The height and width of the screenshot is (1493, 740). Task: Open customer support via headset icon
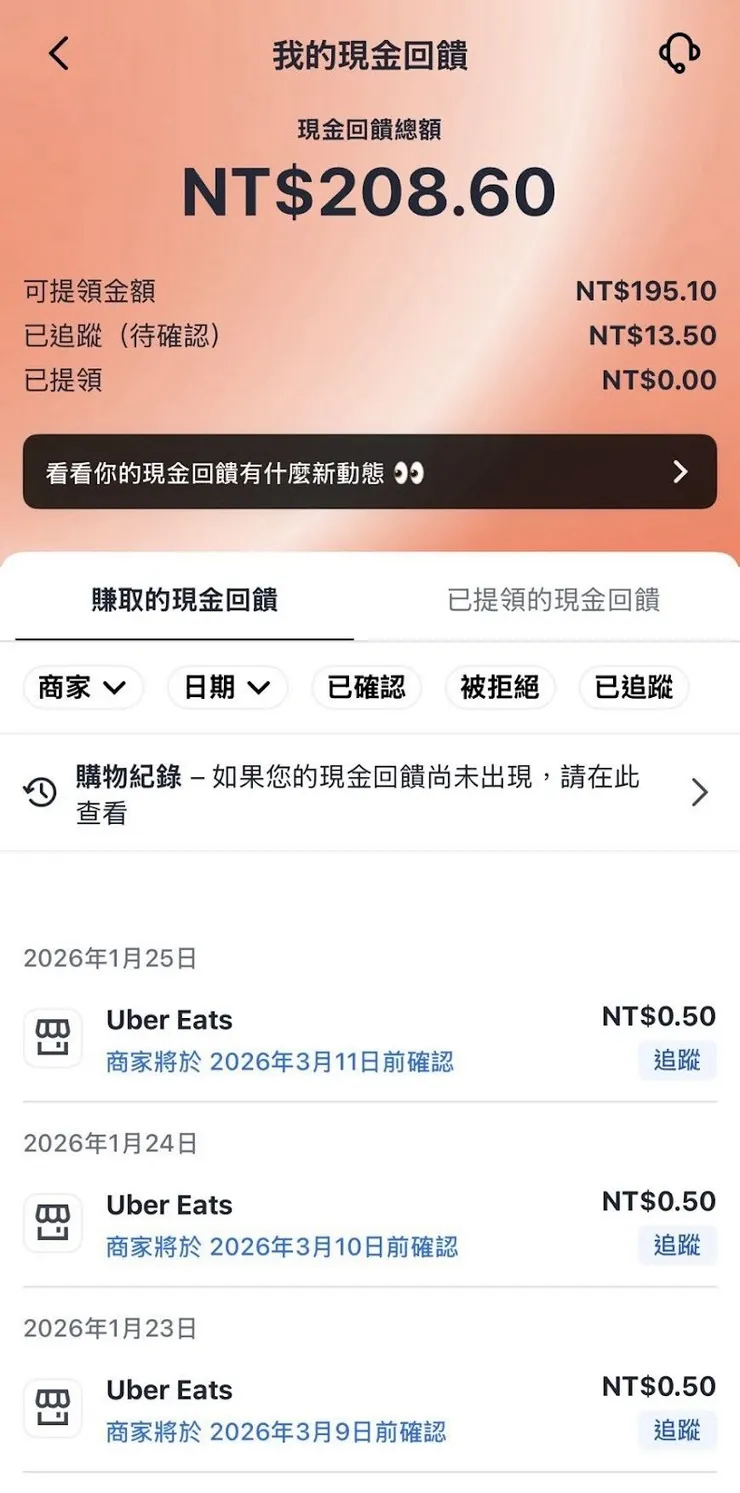pyautogui.click(x=678, y=54)
